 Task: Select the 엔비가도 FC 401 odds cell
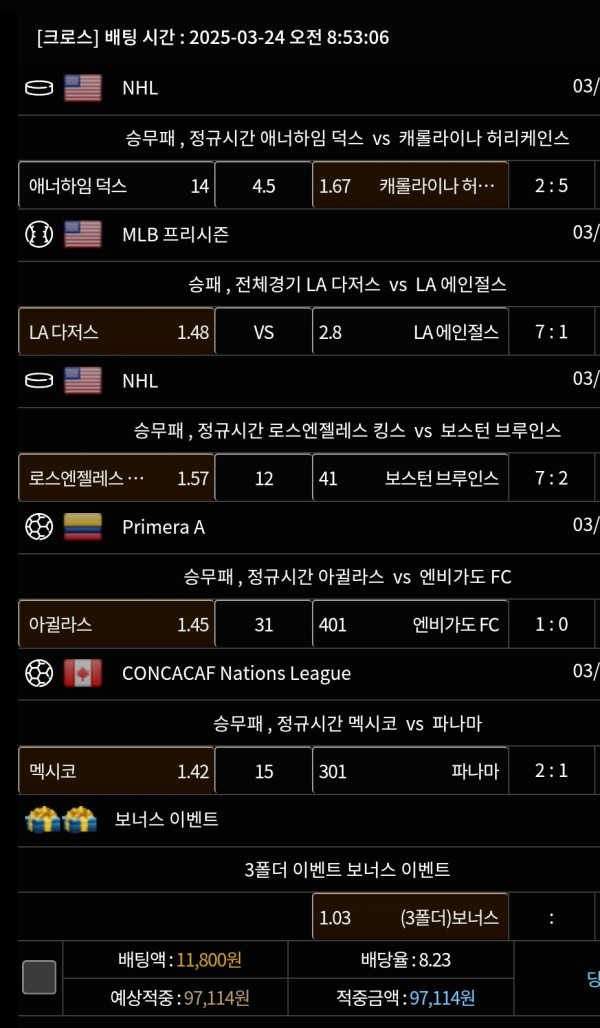[410, 624]
